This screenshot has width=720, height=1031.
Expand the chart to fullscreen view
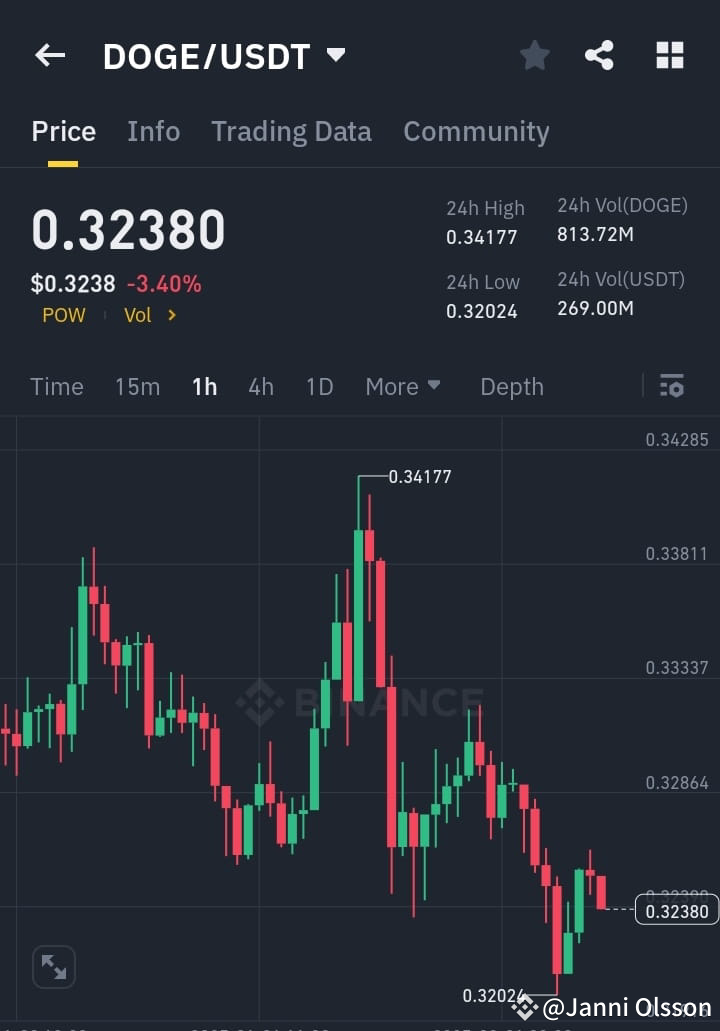point(53,966)
